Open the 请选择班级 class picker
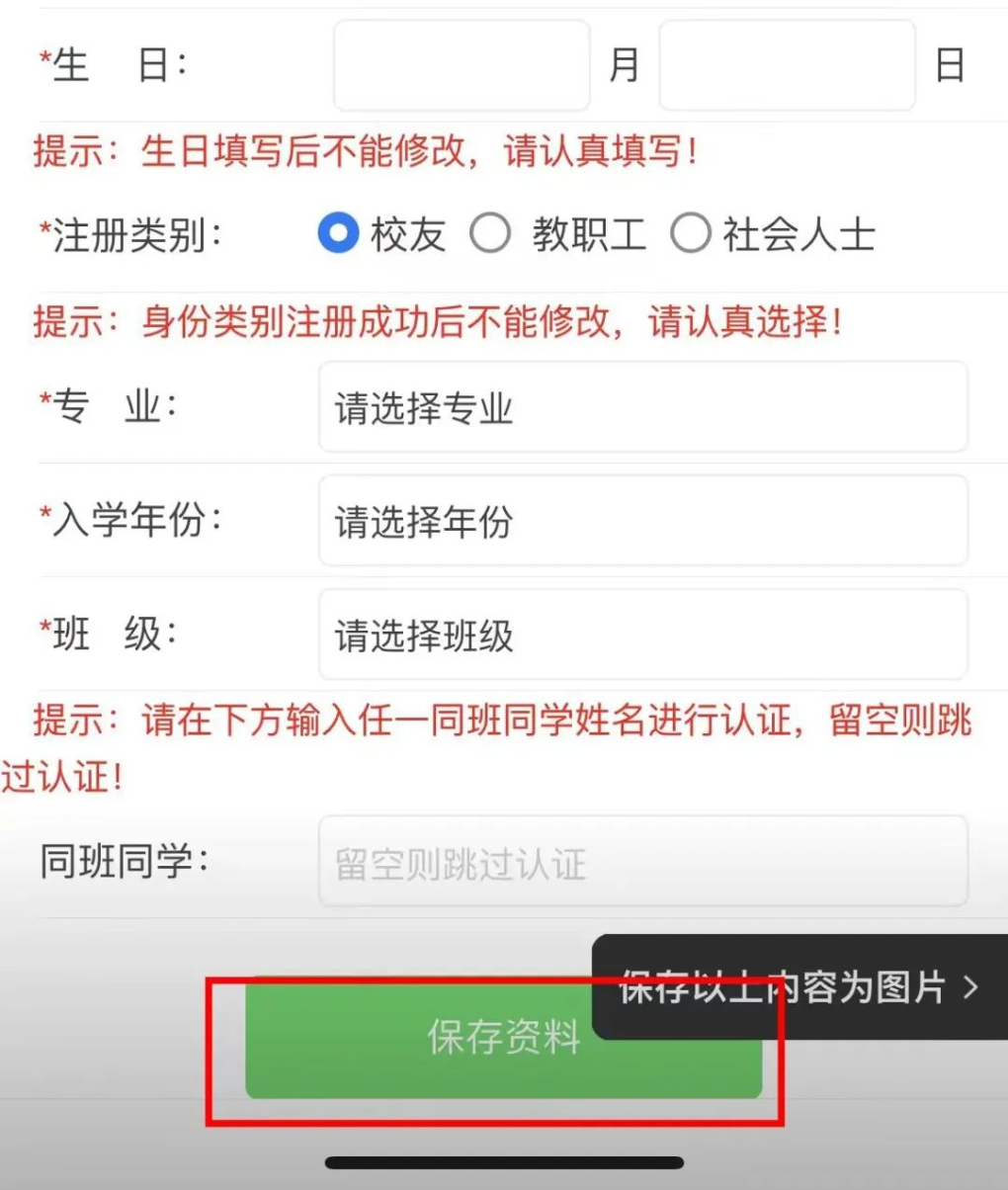The width and height of the screenshot is (1008, 1190). [x=642, y=635]
